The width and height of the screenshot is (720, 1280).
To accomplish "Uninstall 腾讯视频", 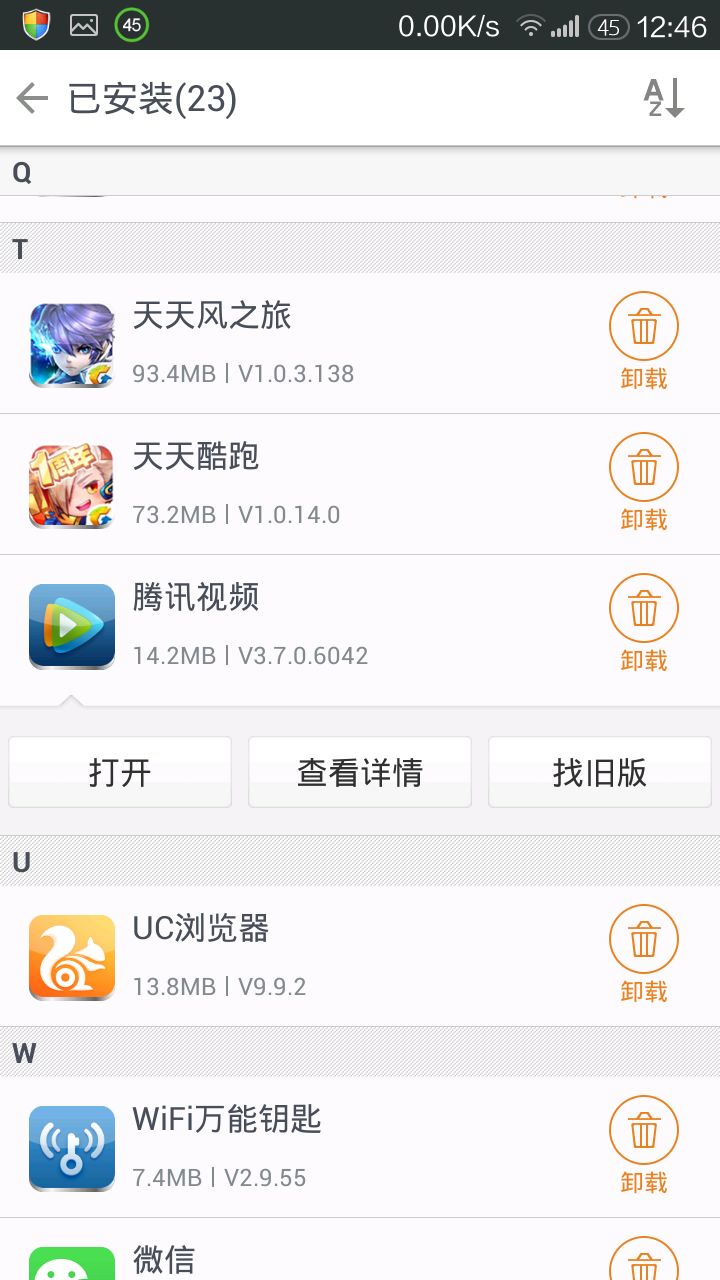I will pyautogui.click(x=643, y=625).
